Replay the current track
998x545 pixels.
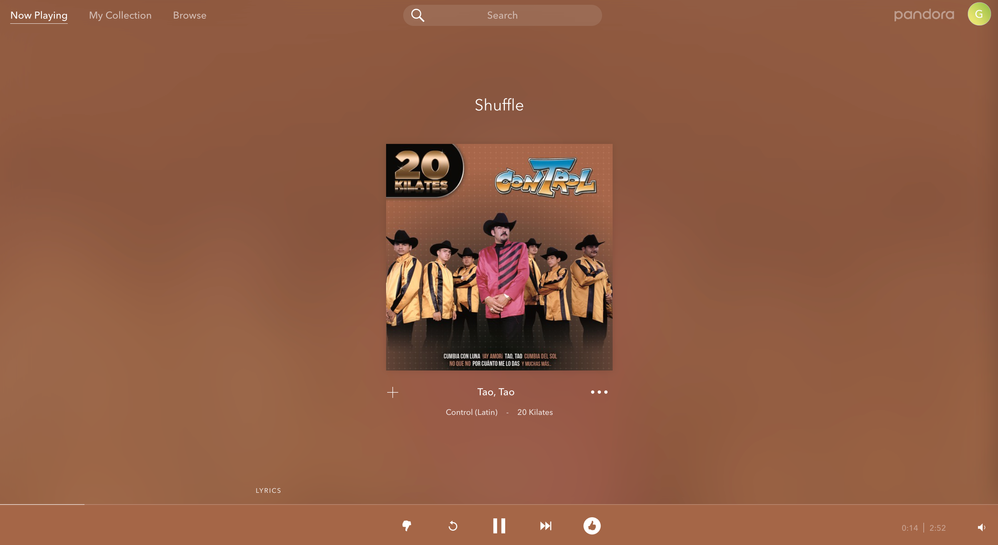pos(453,526)
